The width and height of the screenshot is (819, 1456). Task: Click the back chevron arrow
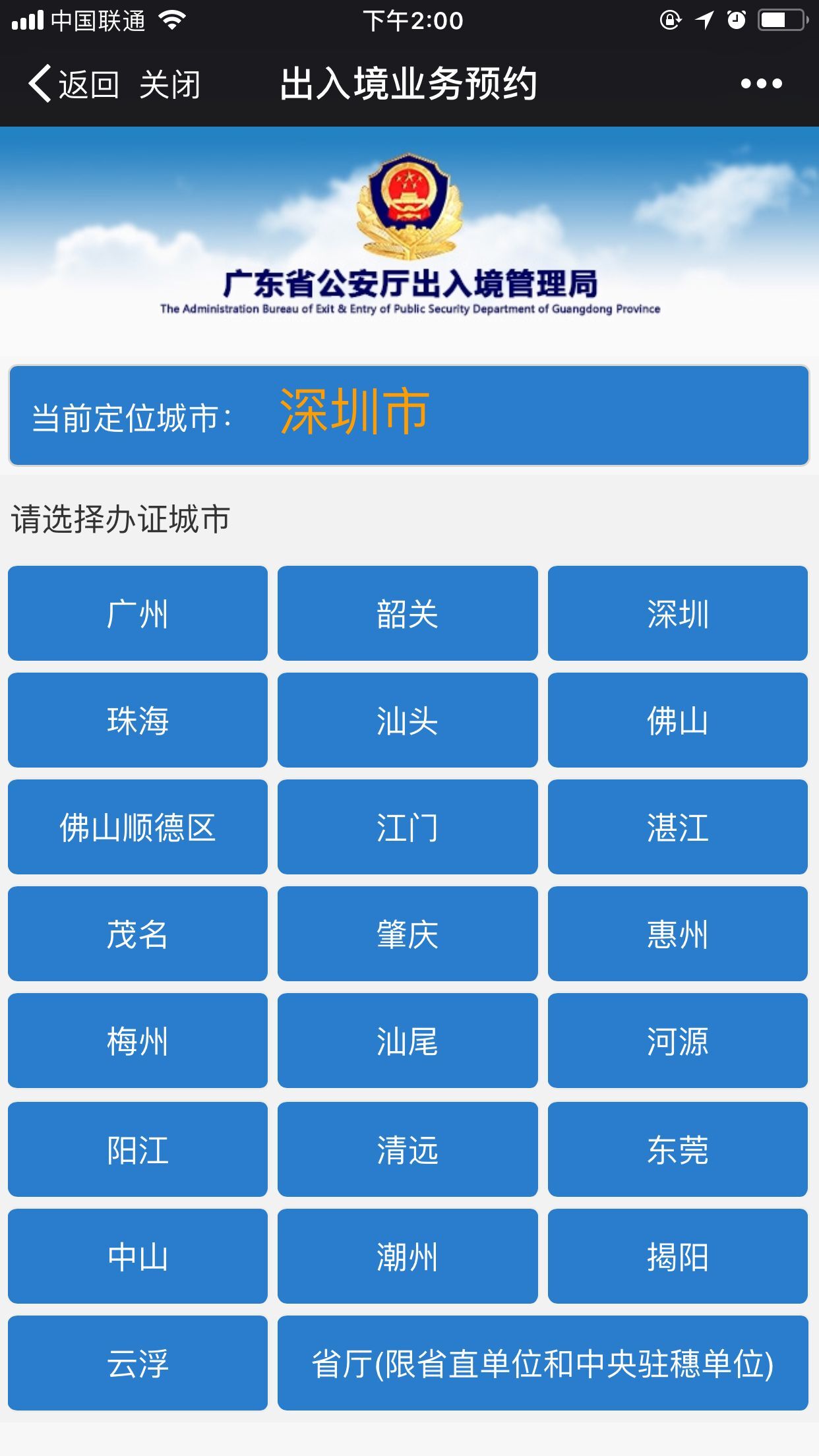[40, 84]
